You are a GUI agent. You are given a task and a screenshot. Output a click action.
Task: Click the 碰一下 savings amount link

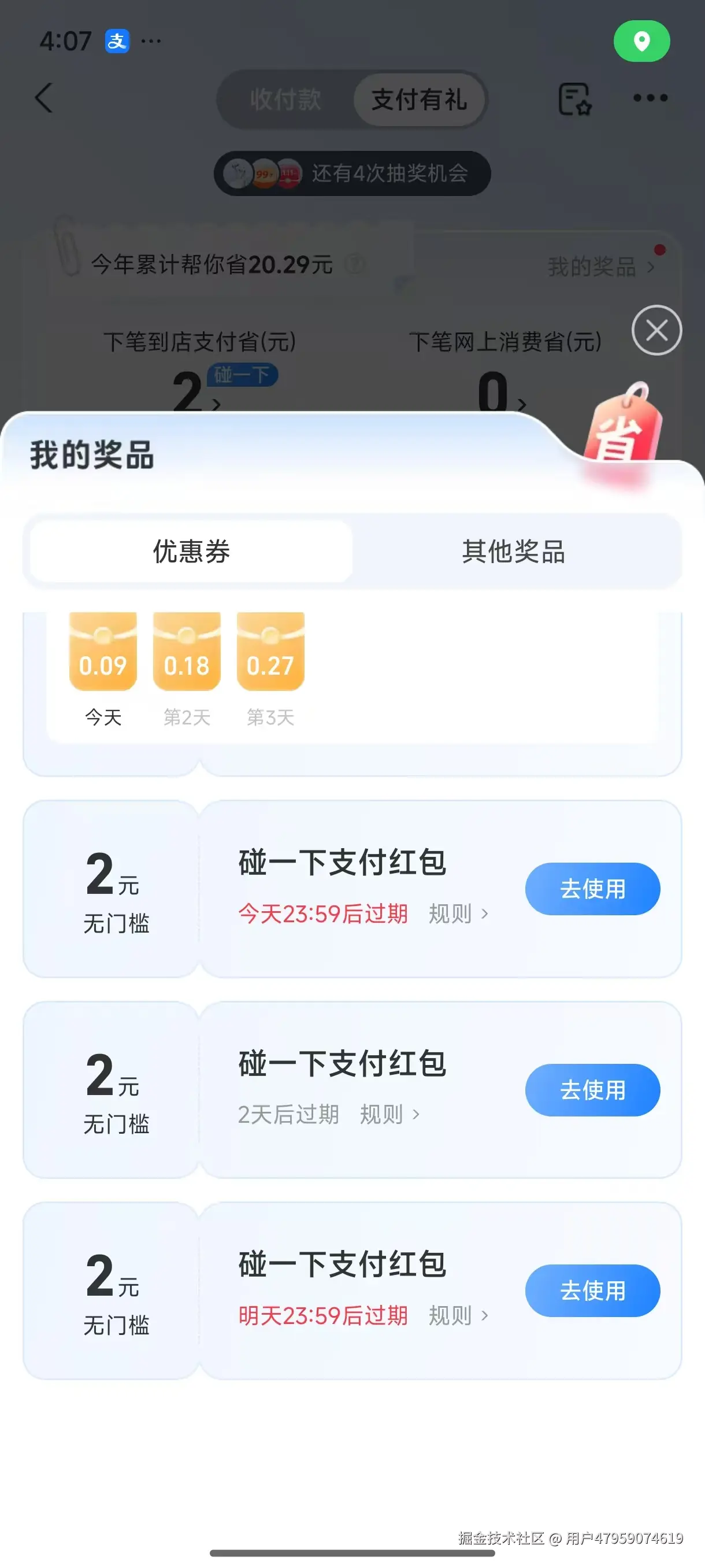pos(196,400)
